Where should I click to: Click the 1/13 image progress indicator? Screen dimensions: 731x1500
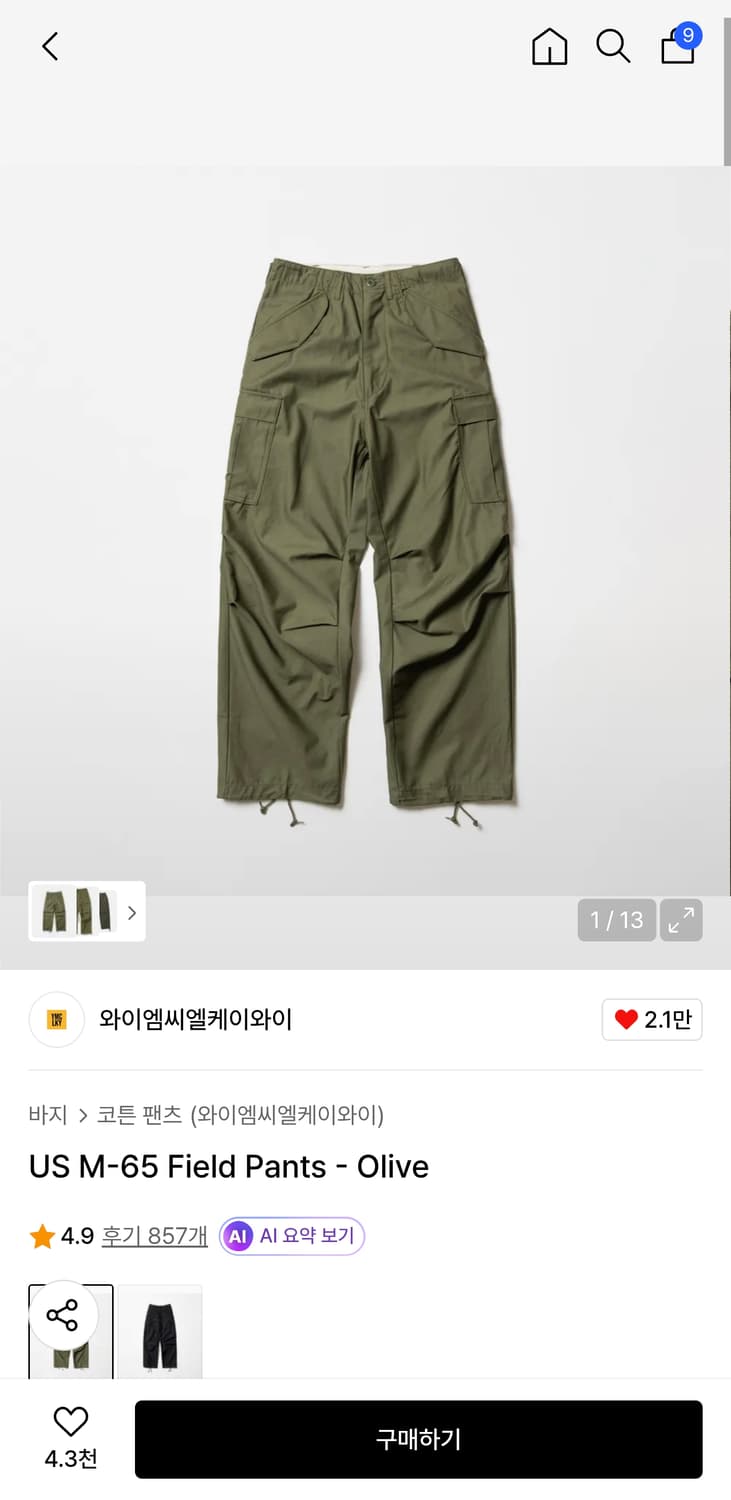point(616,919)
